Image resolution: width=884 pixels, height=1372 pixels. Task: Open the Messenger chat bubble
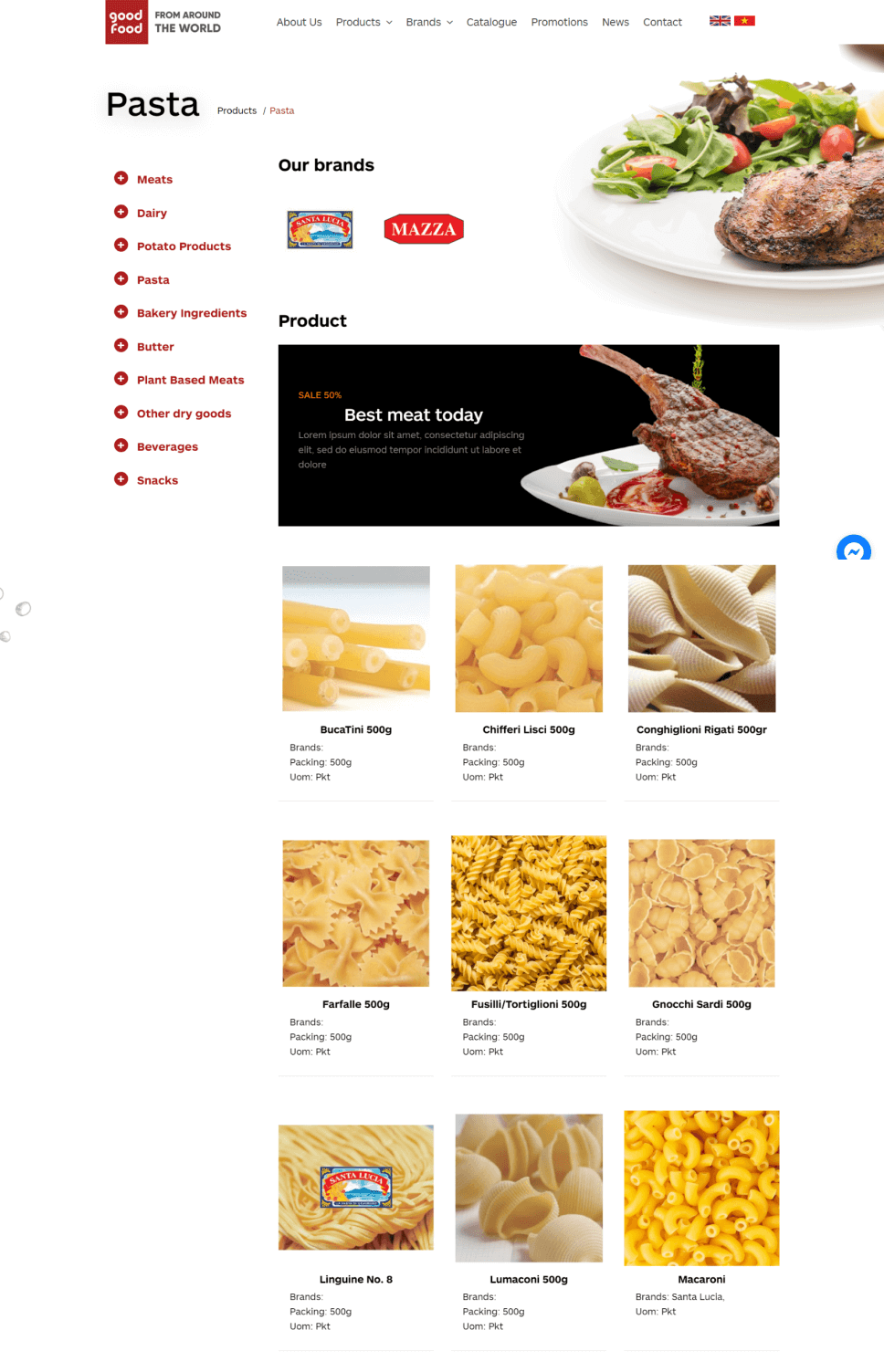coord(853,549)
